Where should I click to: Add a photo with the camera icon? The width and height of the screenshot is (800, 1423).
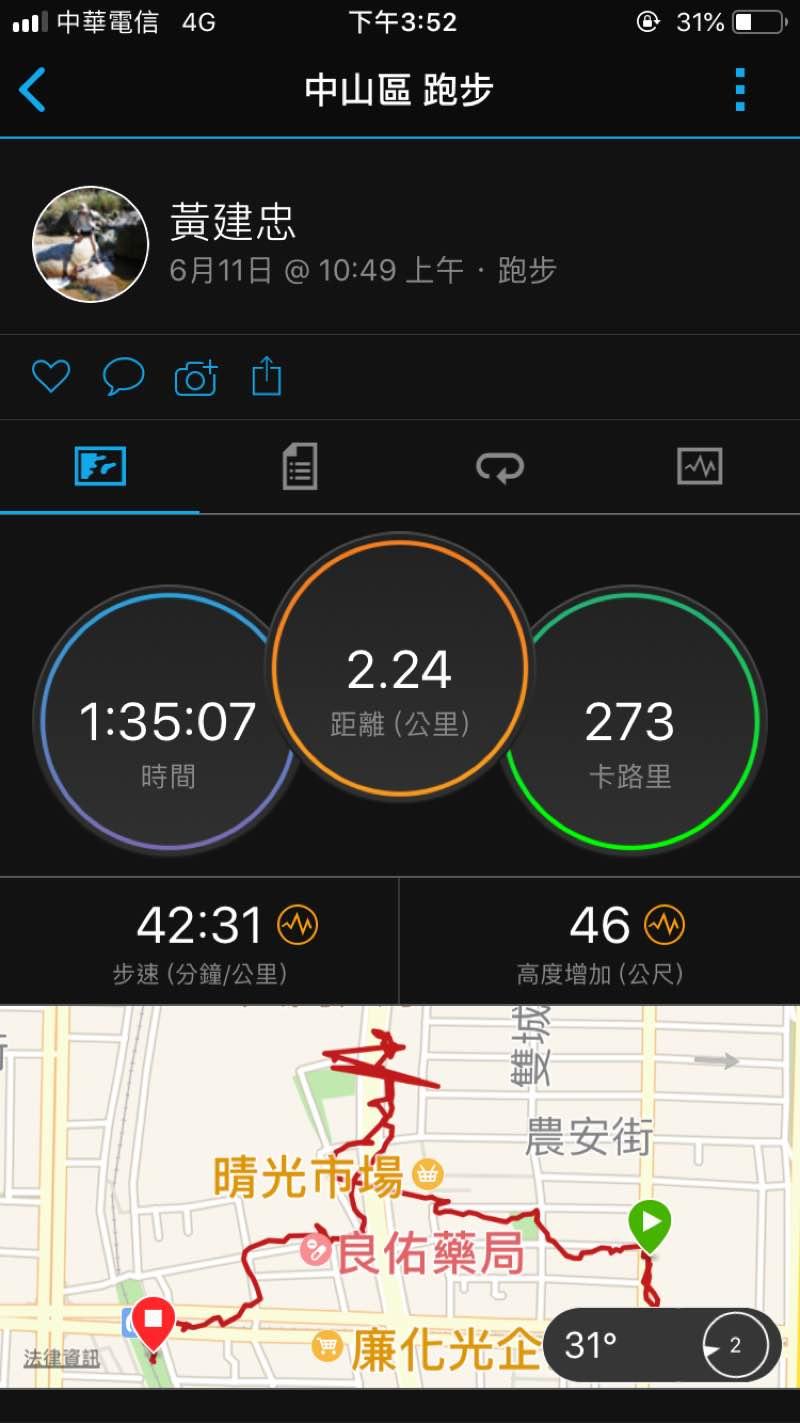click(196, 378)
